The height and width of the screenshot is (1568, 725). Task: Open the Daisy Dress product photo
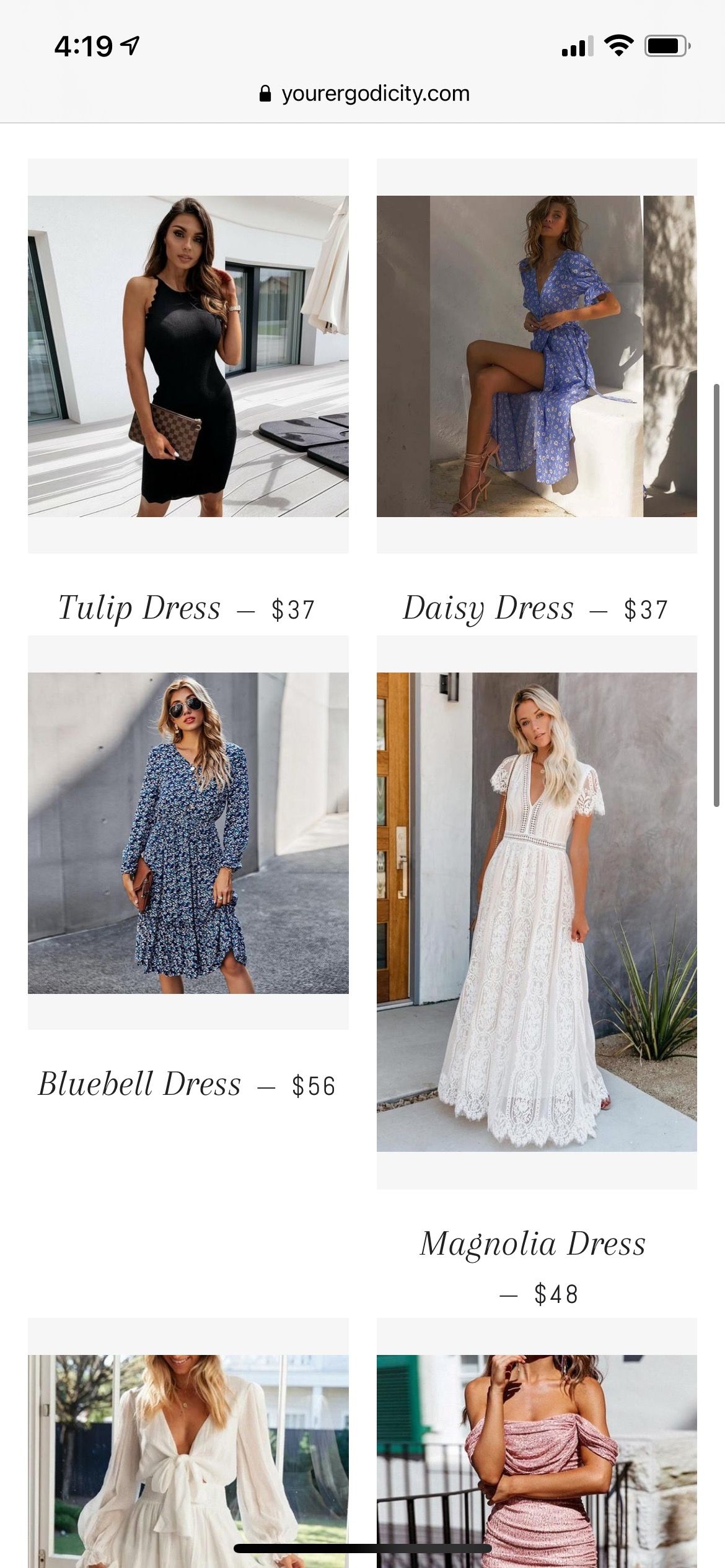[537, 356]
